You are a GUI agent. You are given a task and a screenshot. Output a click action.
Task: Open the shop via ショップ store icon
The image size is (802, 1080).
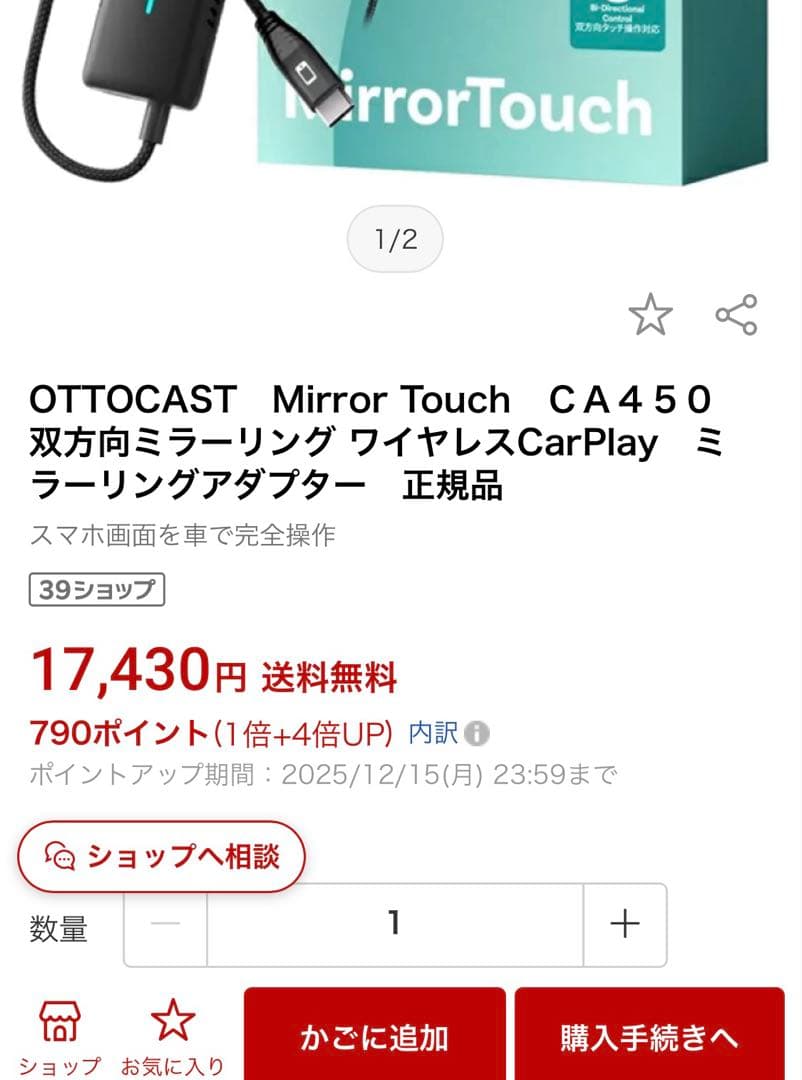(60, 1035)
